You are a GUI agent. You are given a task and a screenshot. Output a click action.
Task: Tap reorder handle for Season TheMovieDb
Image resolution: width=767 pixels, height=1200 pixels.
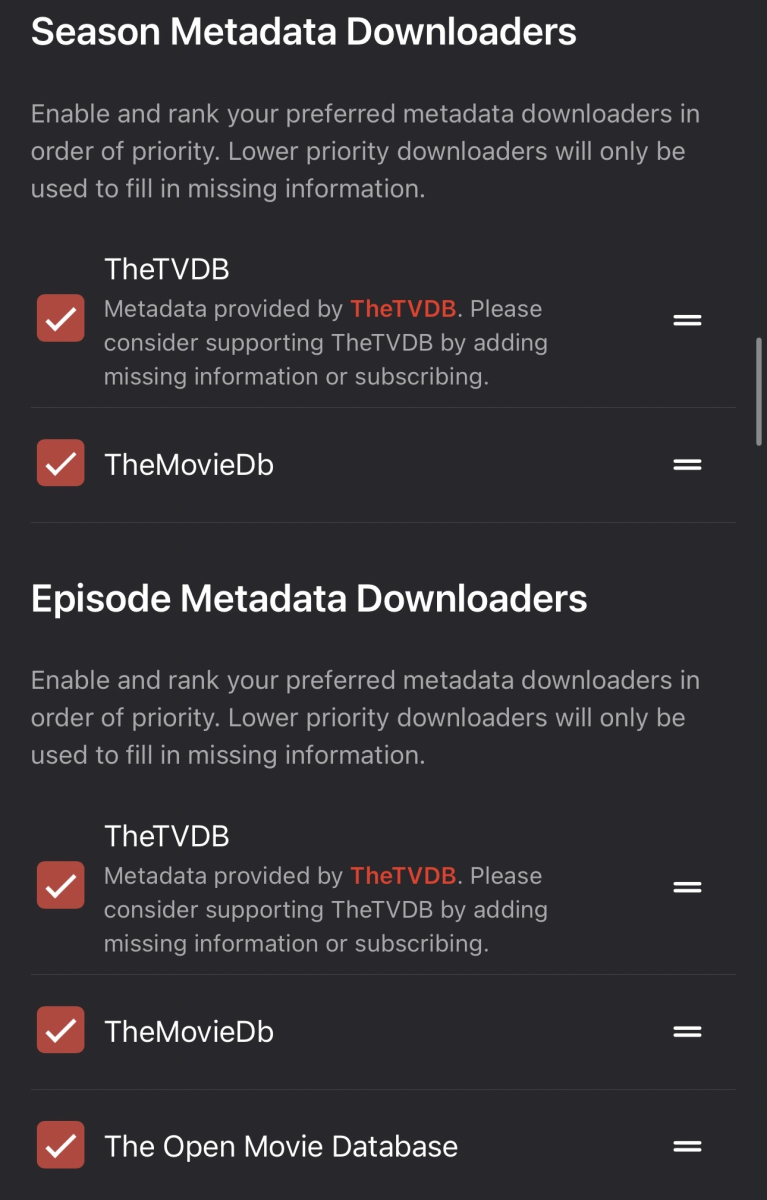[687, 464]
